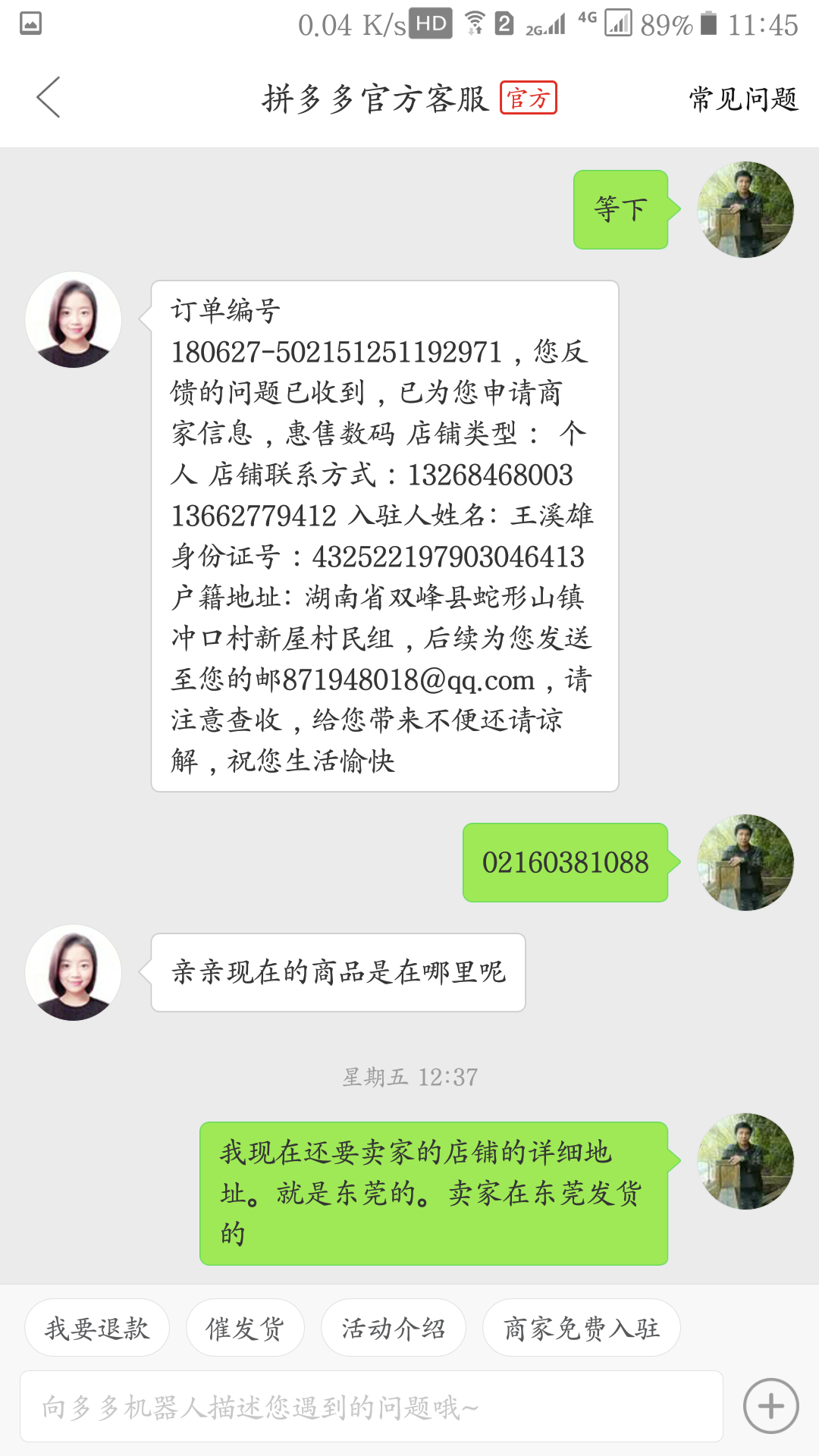Go back from the customer service chat
The height and width of the screenshot is (1456, 819).
49,98
